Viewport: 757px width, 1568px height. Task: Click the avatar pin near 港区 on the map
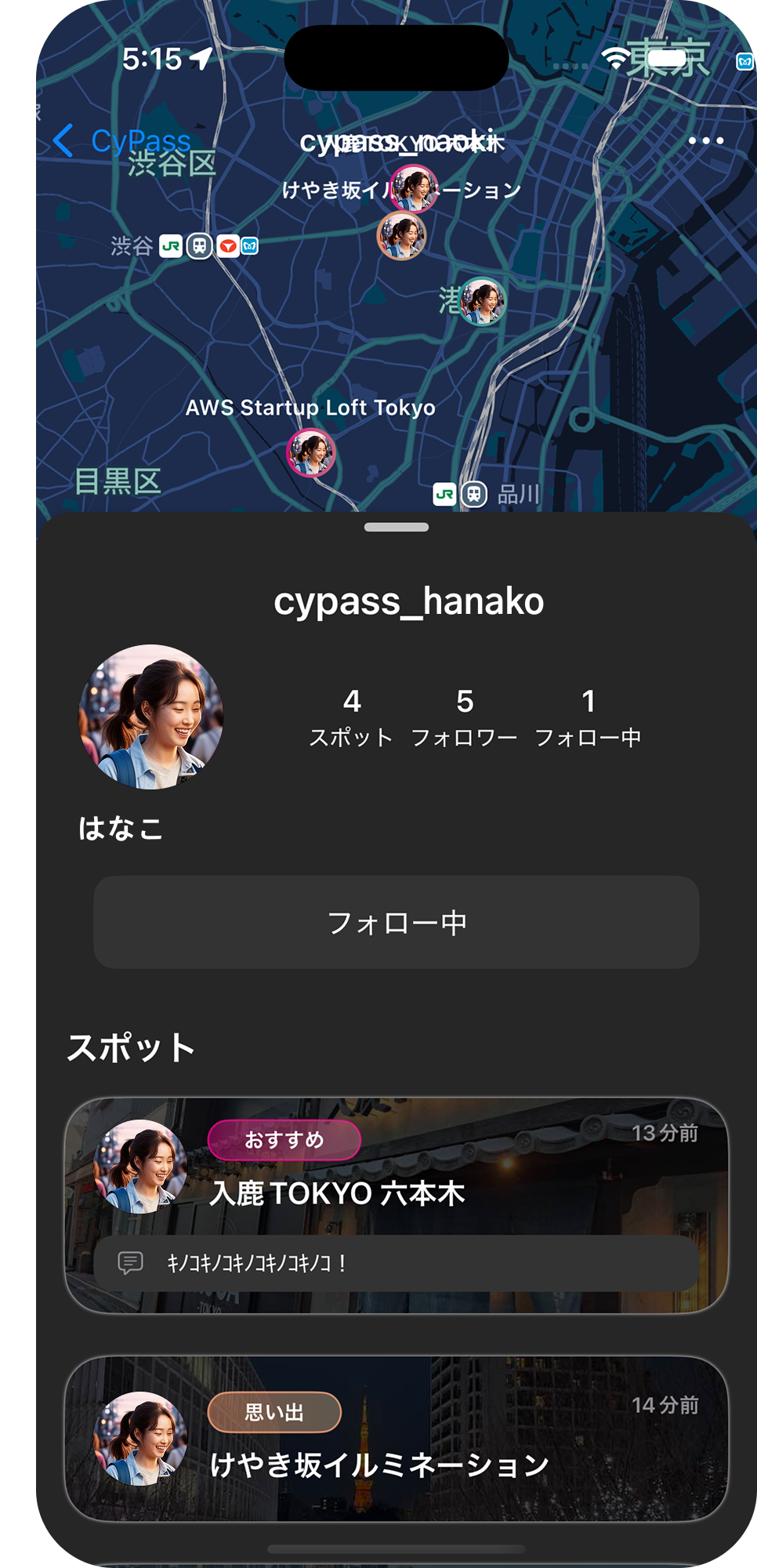click(484, 303)
